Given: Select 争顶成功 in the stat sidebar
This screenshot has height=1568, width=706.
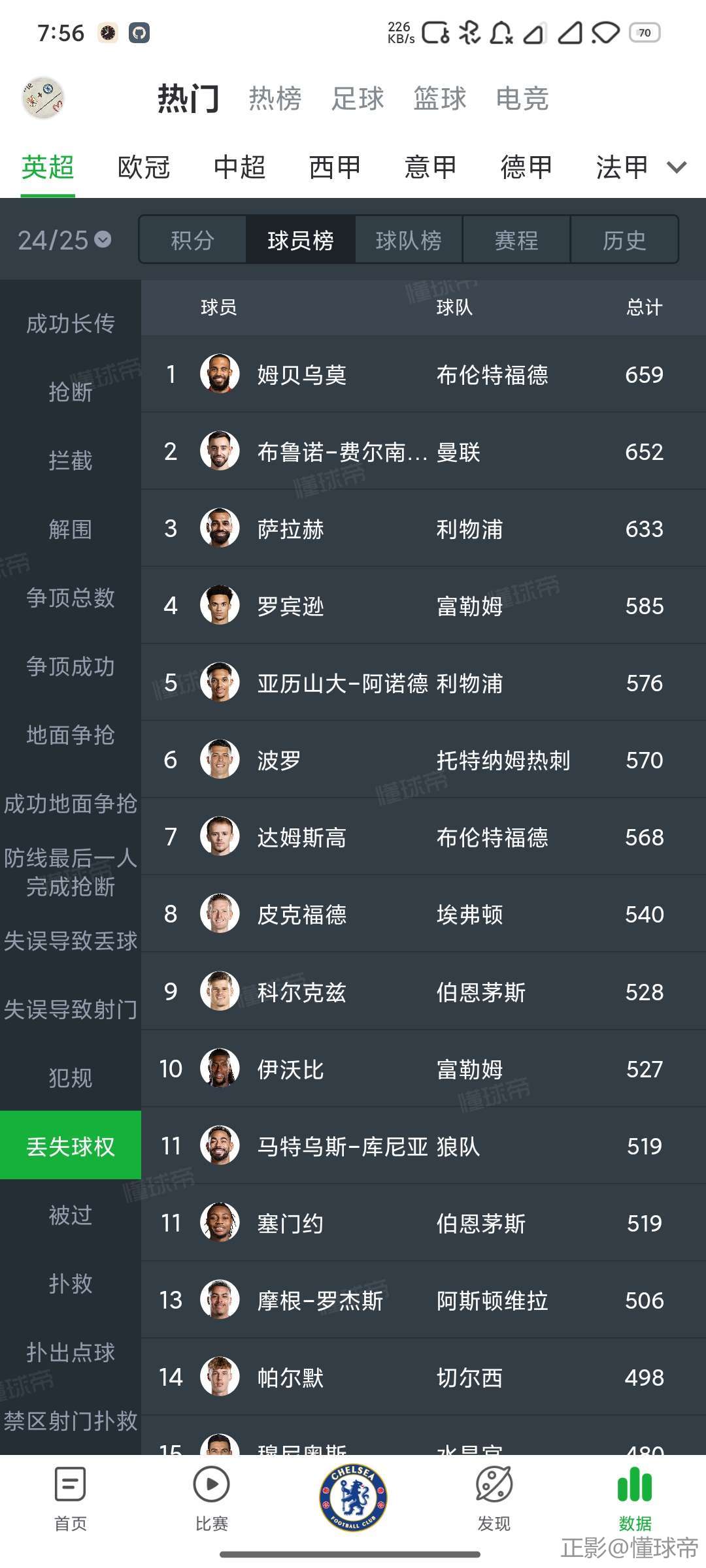Looking at the screenshot, I should tap(71, 666).
